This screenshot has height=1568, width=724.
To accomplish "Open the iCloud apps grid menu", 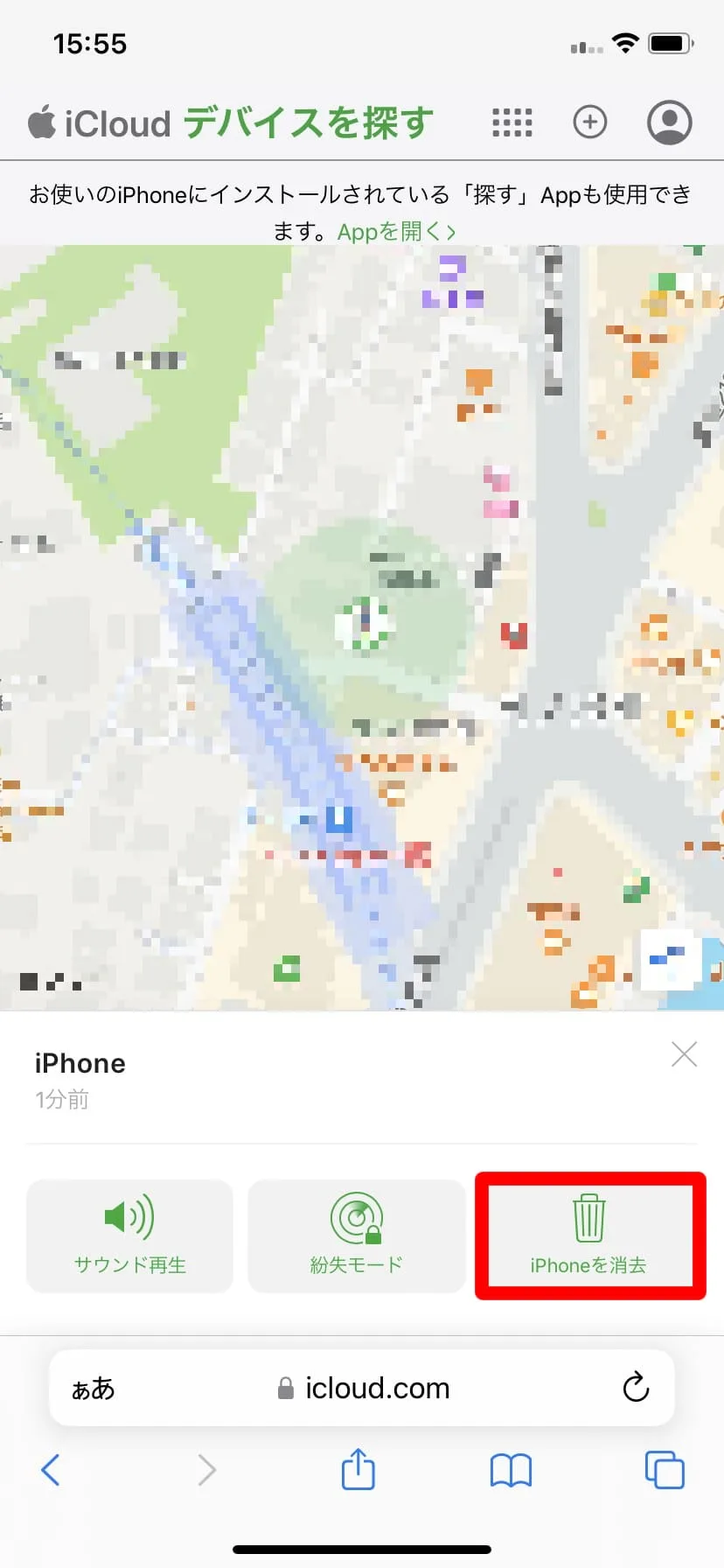I will (512, 122).
